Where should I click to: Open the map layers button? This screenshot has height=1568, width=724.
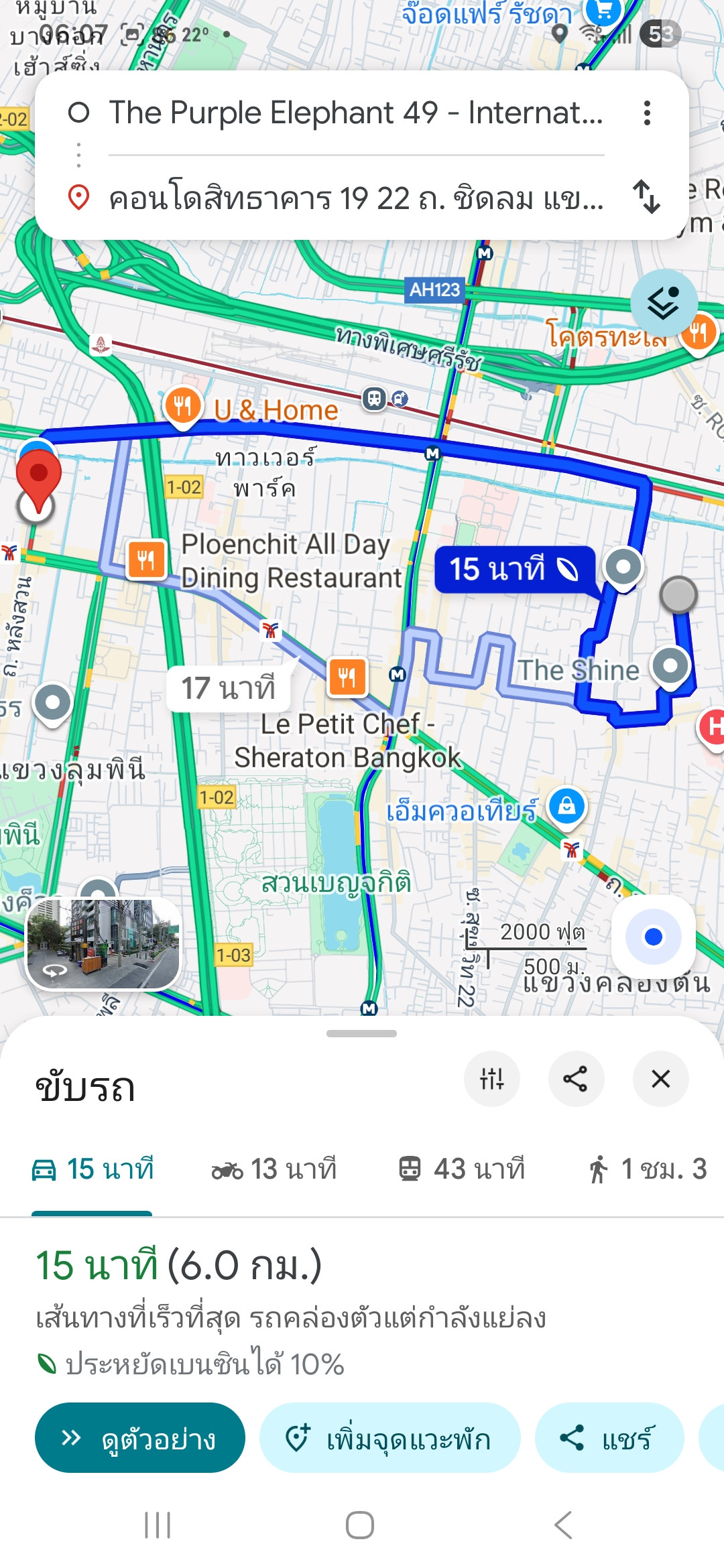(x=663, y=304)
